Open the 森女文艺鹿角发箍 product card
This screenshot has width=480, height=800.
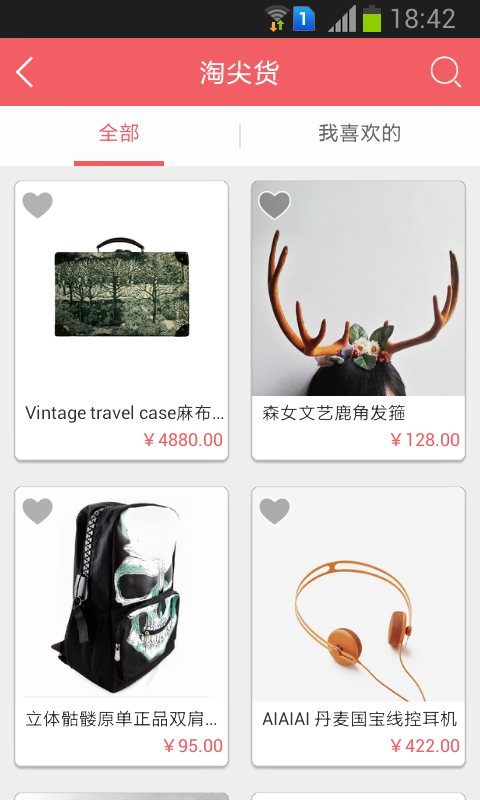point(358,320)
